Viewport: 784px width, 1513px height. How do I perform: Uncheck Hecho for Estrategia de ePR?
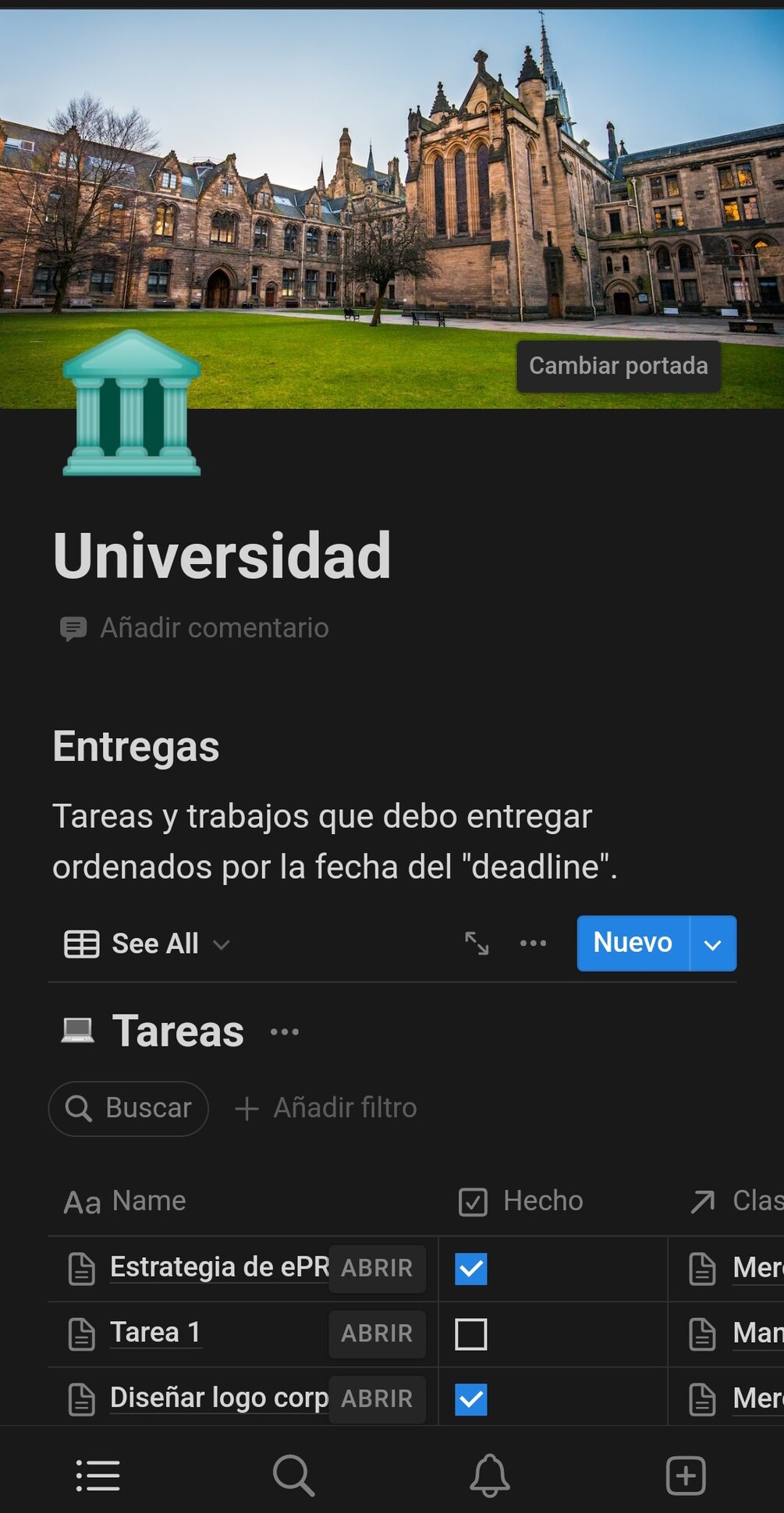(x=471, y=1269)
